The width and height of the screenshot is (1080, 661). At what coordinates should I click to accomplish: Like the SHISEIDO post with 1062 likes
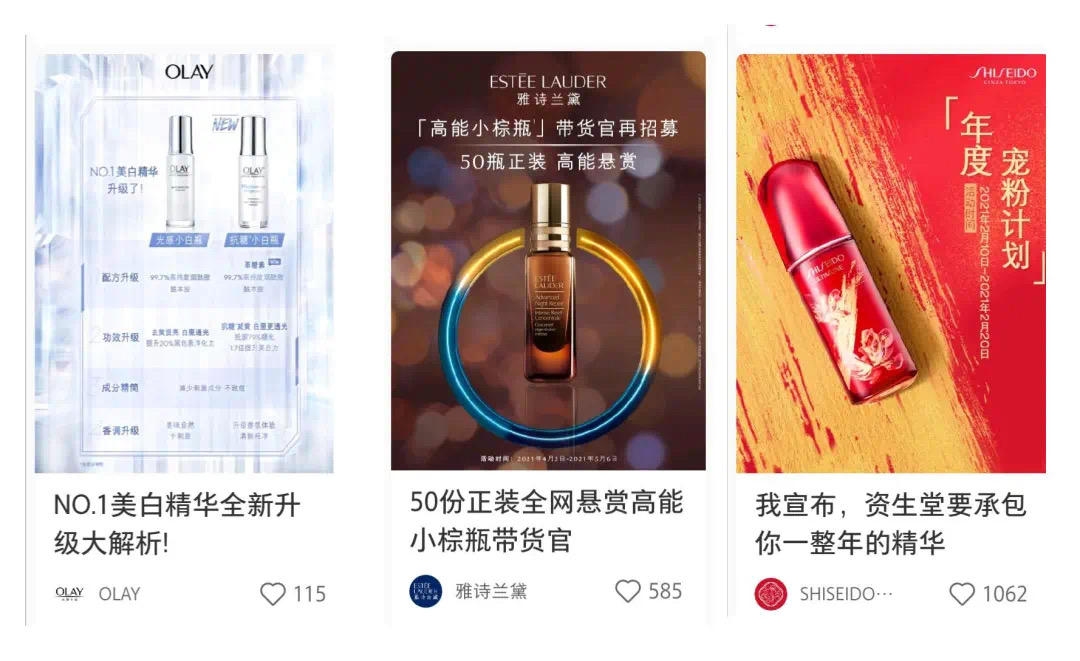961,594
